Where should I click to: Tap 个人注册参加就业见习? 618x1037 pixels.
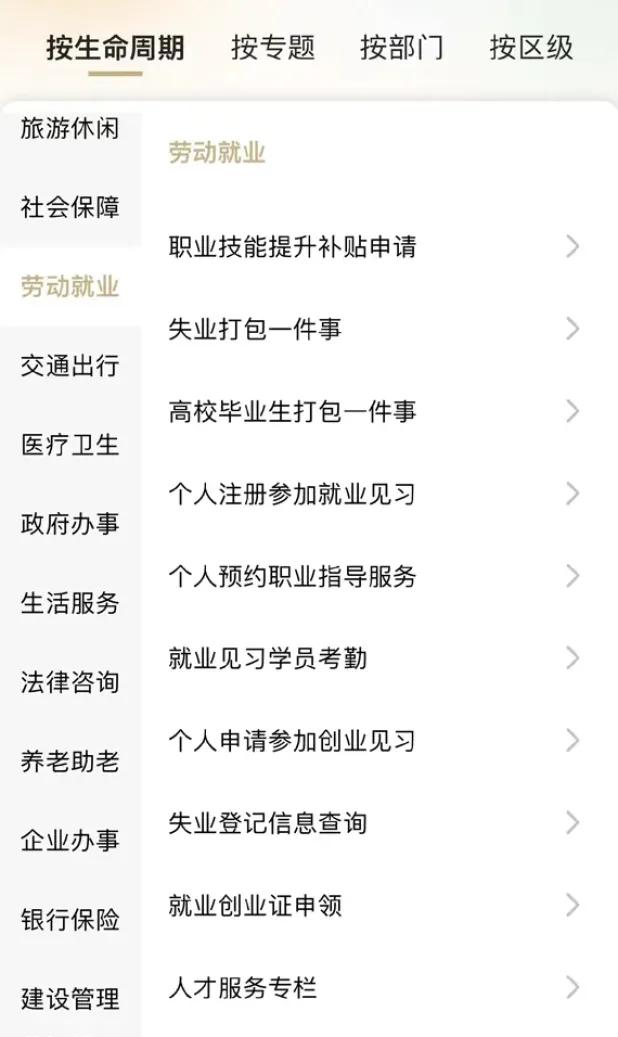pyautogui.click(x=374, y=494)
